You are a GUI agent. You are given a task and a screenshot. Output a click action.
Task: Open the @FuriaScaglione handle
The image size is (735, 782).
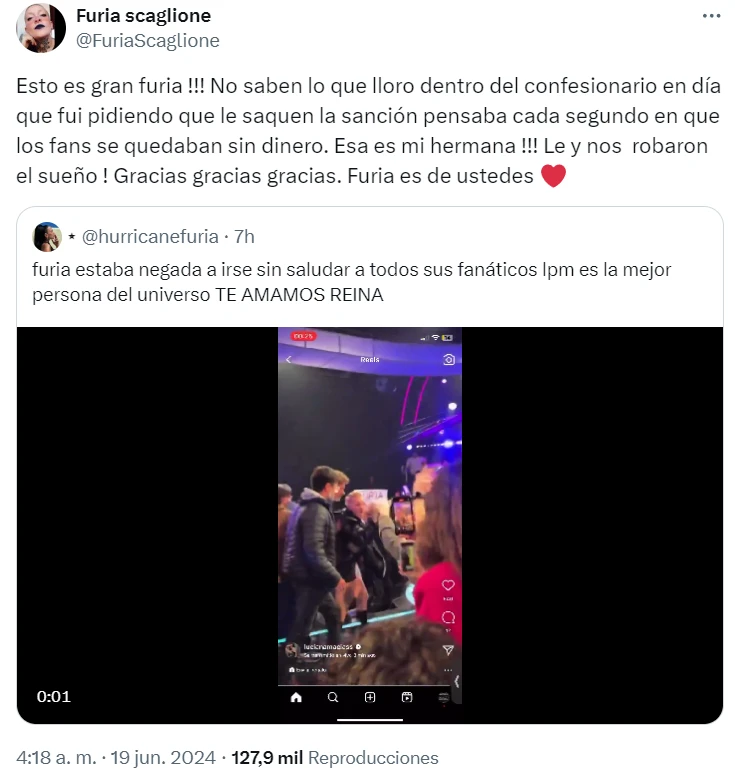[x=148, y=41]
